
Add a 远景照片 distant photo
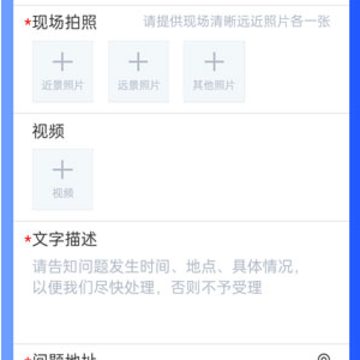pos(138,72)
